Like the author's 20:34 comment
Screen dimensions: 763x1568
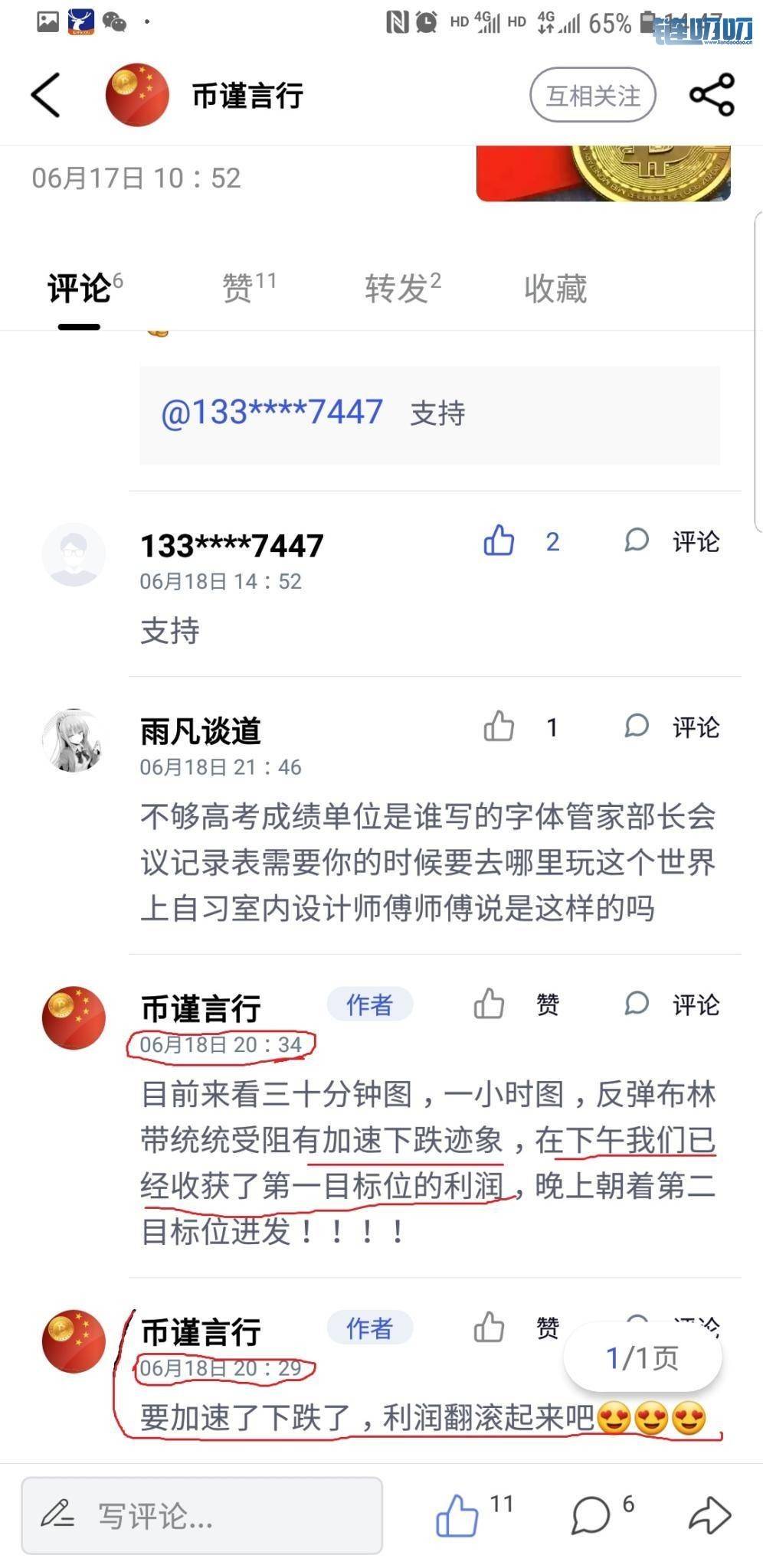490,1004
